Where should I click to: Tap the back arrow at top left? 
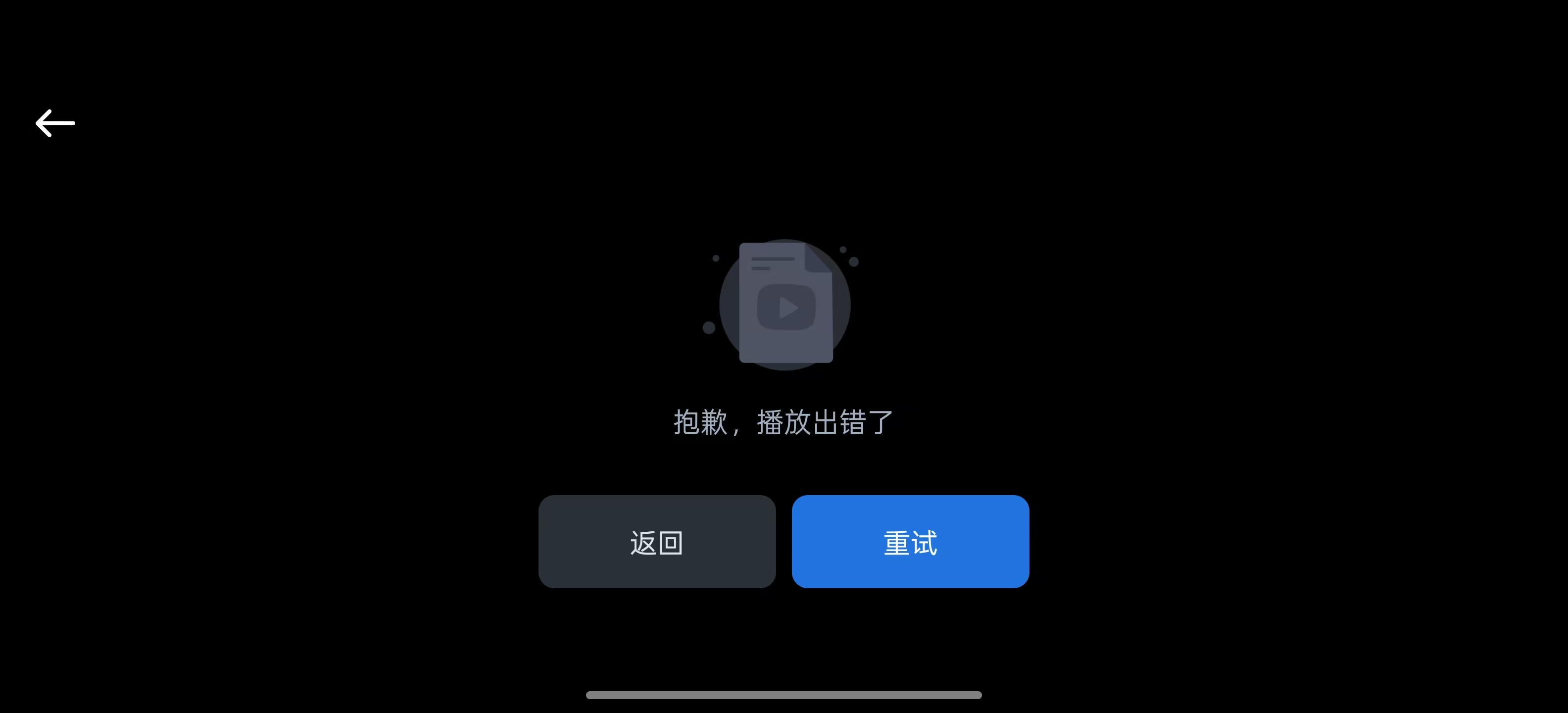point(55,123)
